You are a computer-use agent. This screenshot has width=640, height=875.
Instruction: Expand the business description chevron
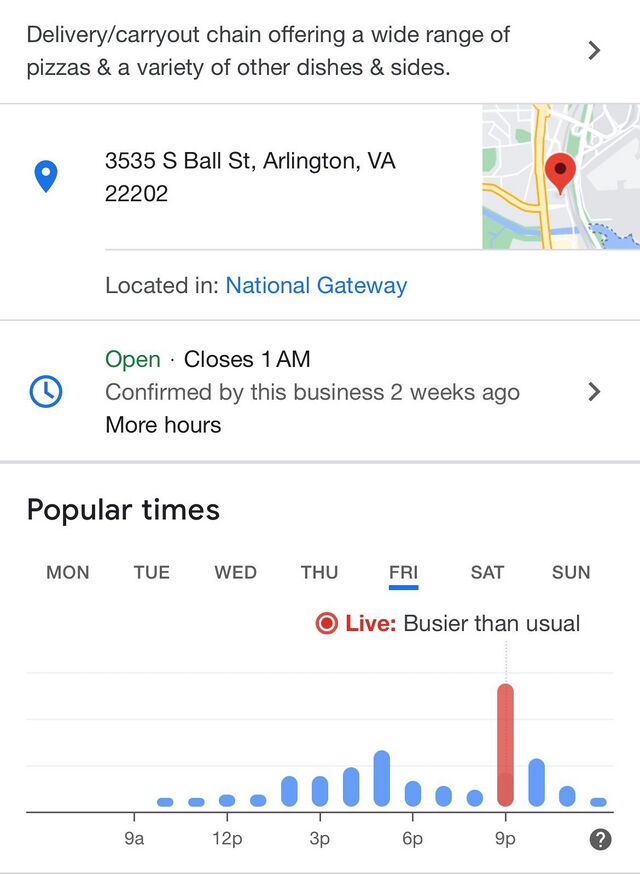[x=594, y=51]
